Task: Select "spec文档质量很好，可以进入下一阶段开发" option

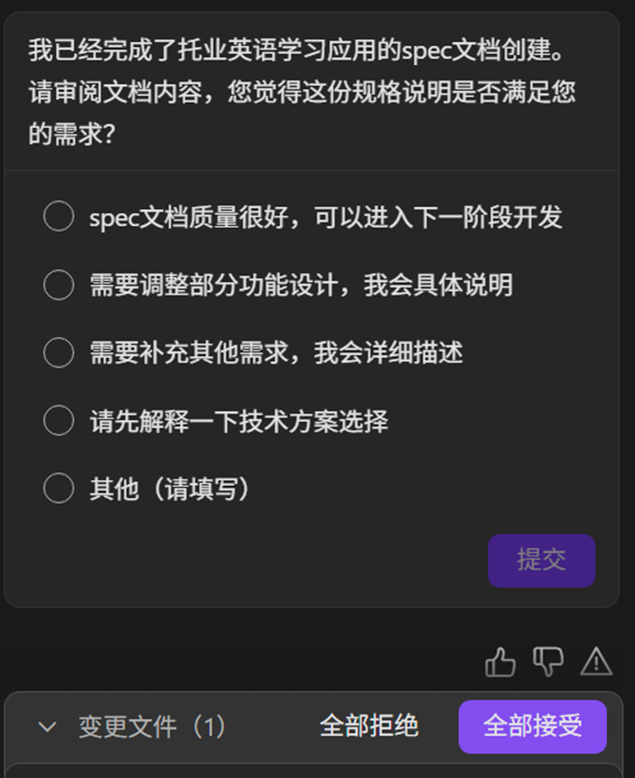Action: tap(59, 217)
